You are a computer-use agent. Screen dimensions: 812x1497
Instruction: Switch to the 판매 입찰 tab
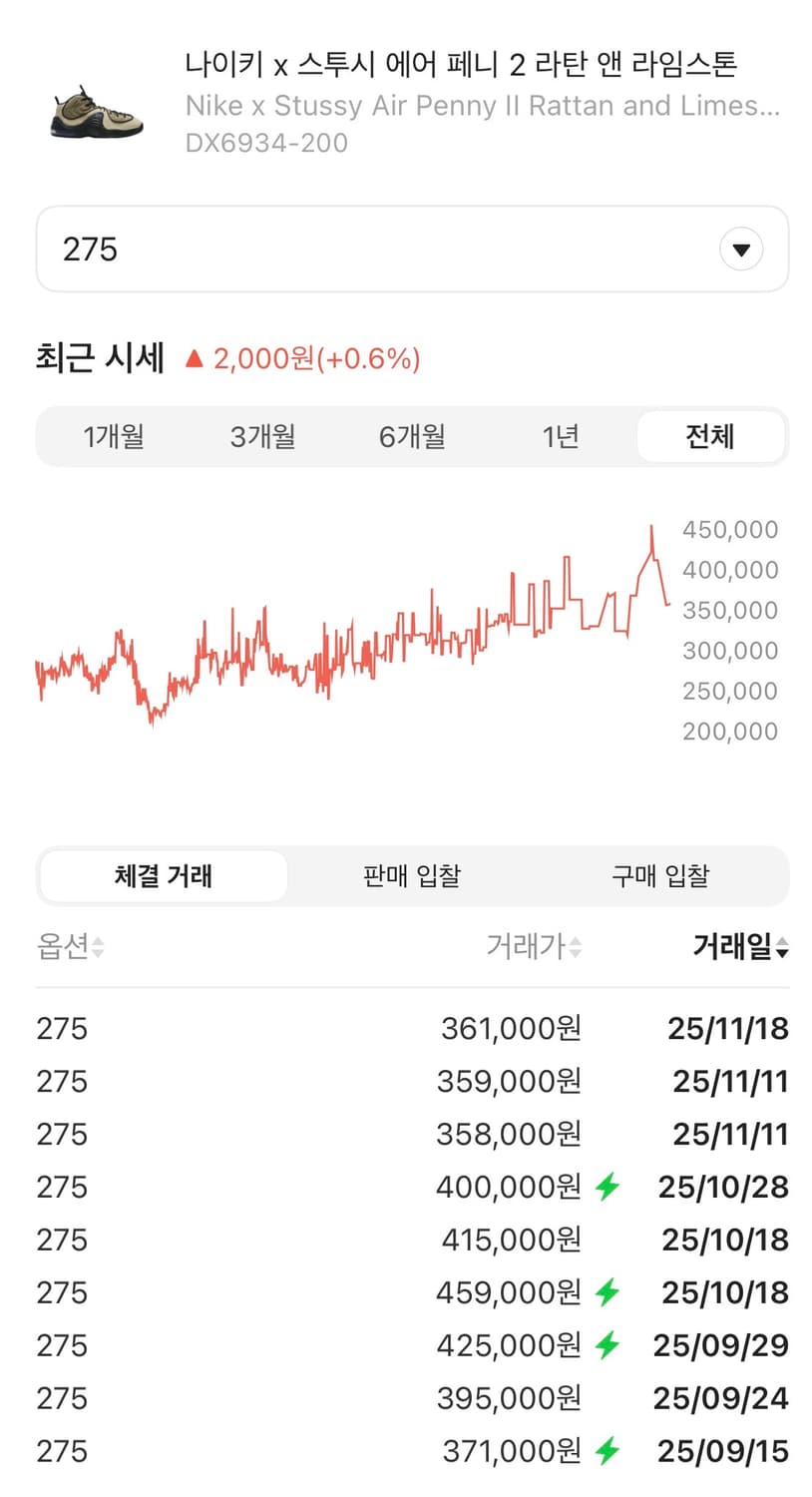410,876
